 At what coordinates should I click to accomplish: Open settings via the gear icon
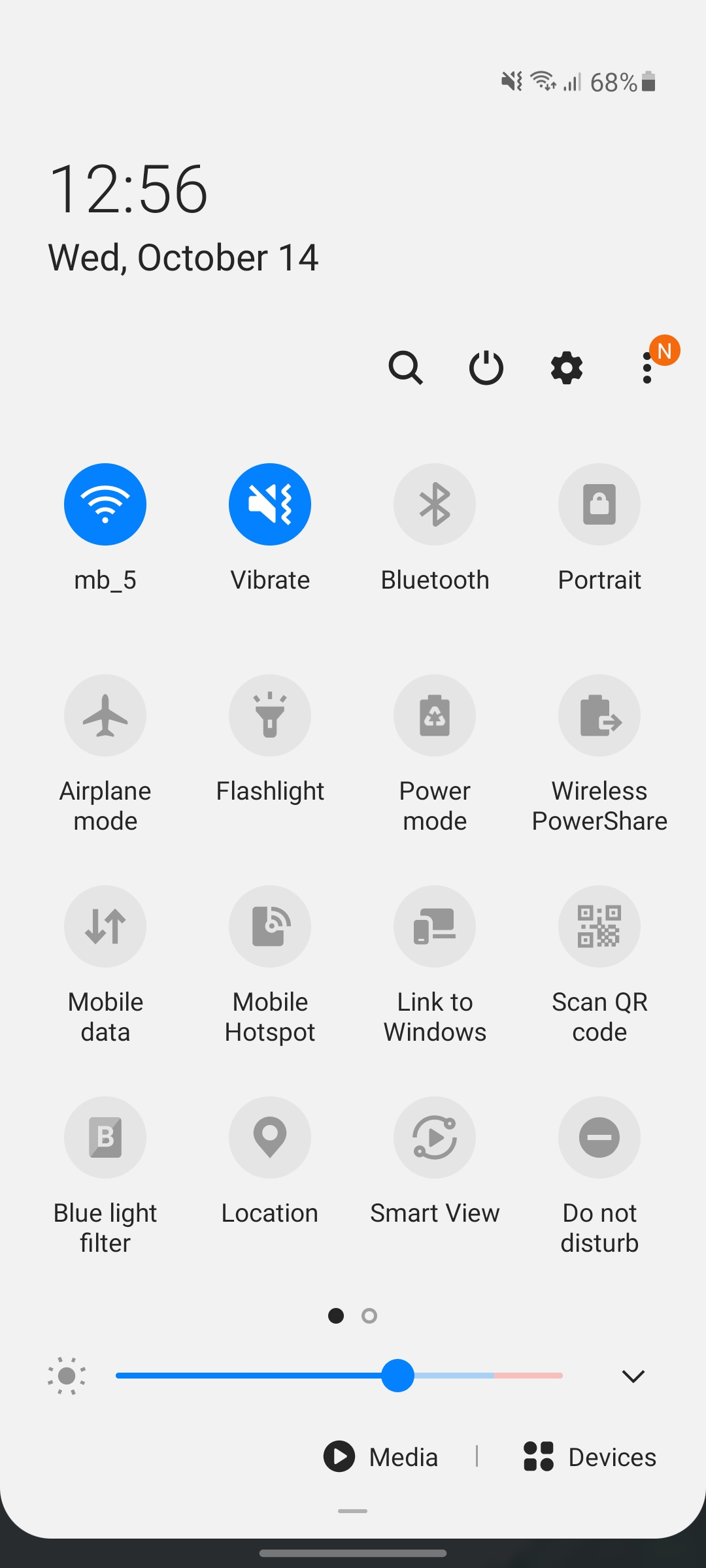click(567, 368)
